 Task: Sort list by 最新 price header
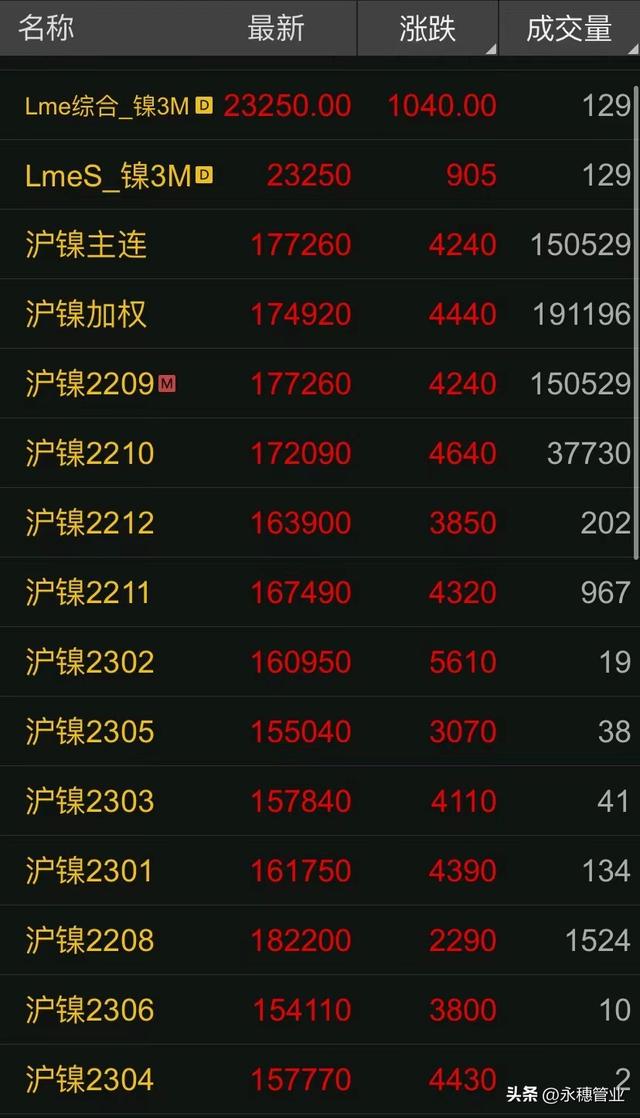coord(276,28)
